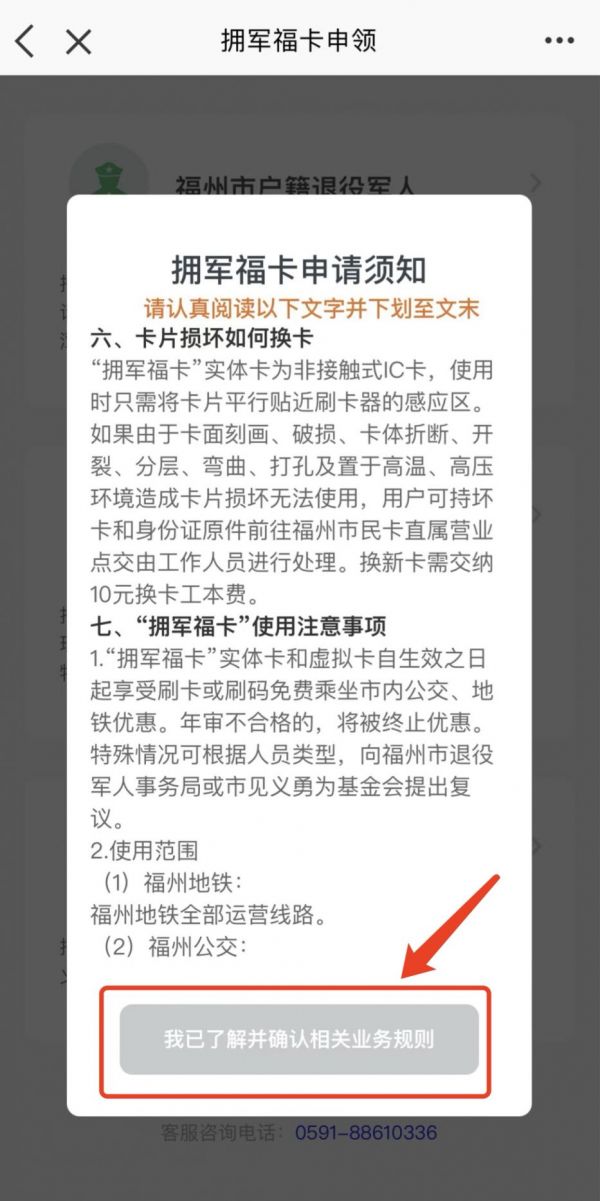
Task: Go back using the top-left arrow
Action: [x=26, y=41]
